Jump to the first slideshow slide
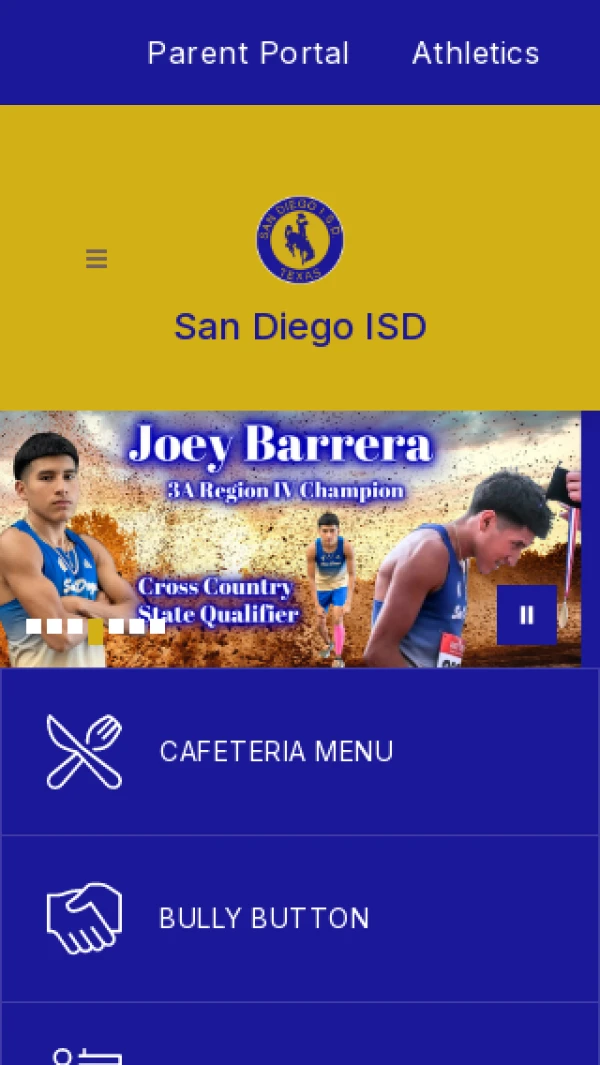Viewport: 600px width, 1065px height. click(34, 627)
